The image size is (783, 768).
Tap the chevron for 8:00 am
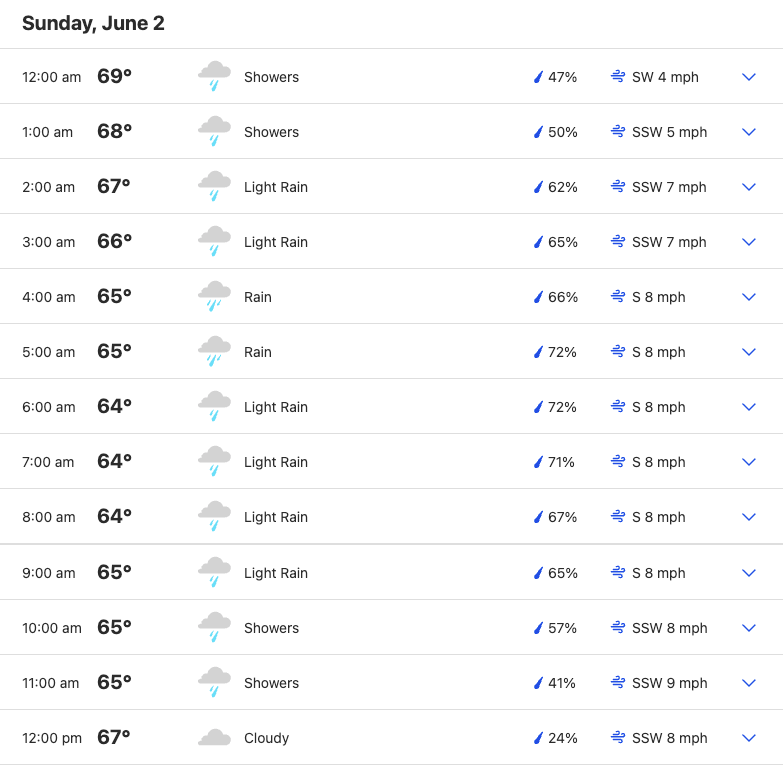point(749,517)
